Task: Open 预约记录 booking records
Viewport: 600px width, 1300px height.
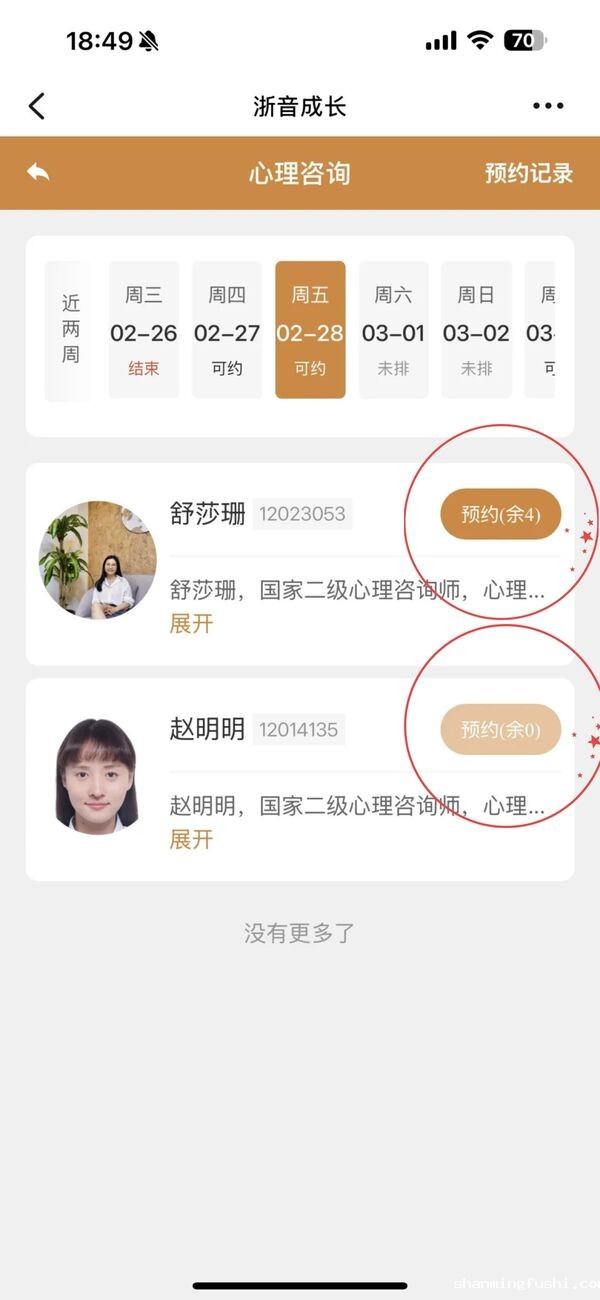Action: [528, 173]
